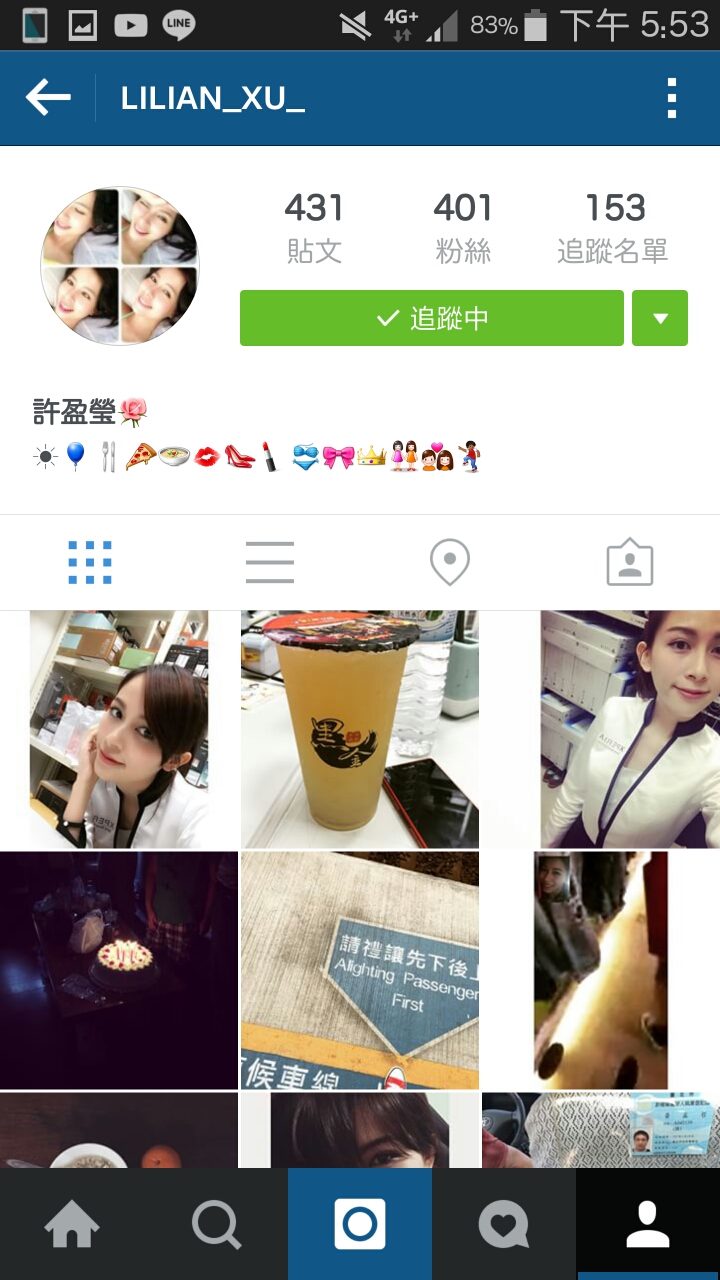Screen dimensions: 720x1280
Task: Switch to grid view of posts
Action: 90,562
